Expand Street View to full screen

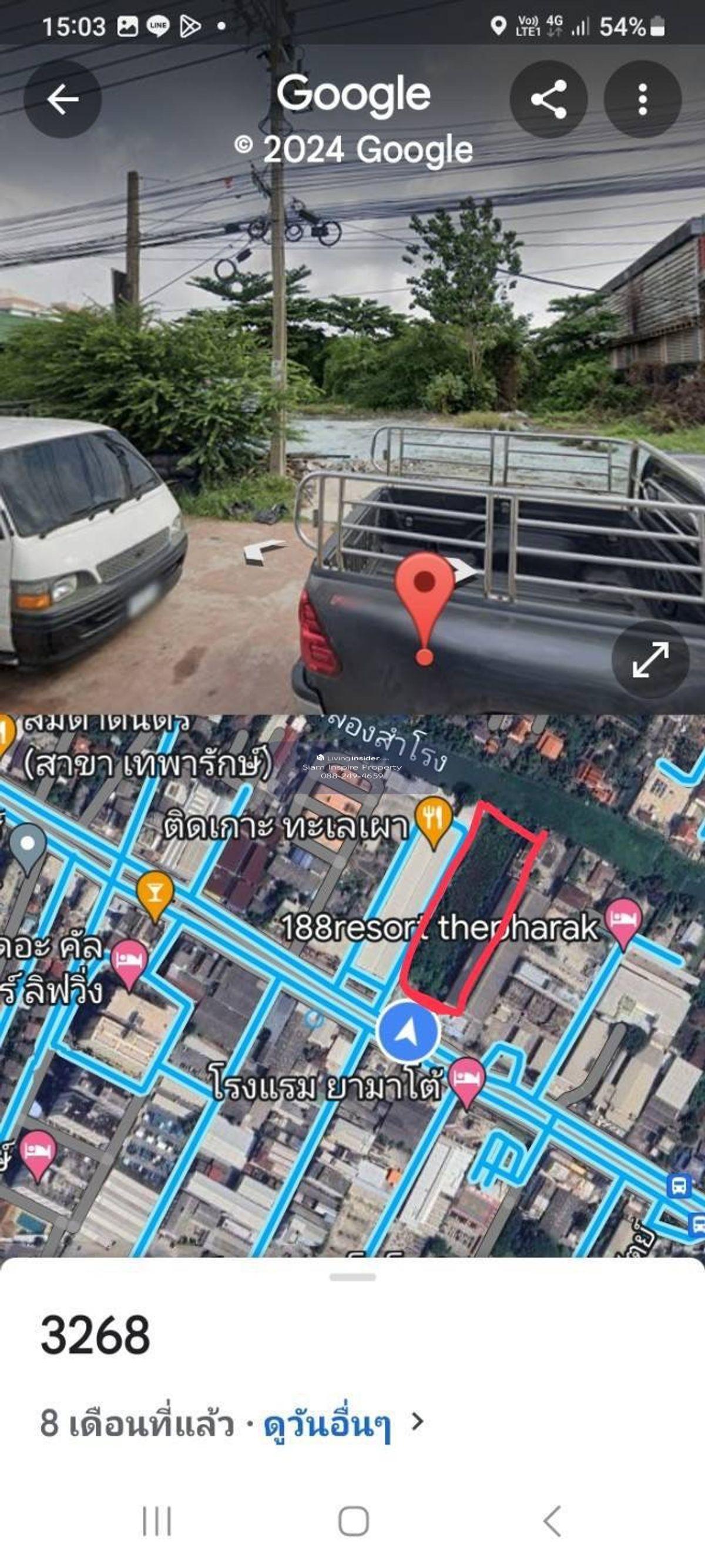(650, 659)
